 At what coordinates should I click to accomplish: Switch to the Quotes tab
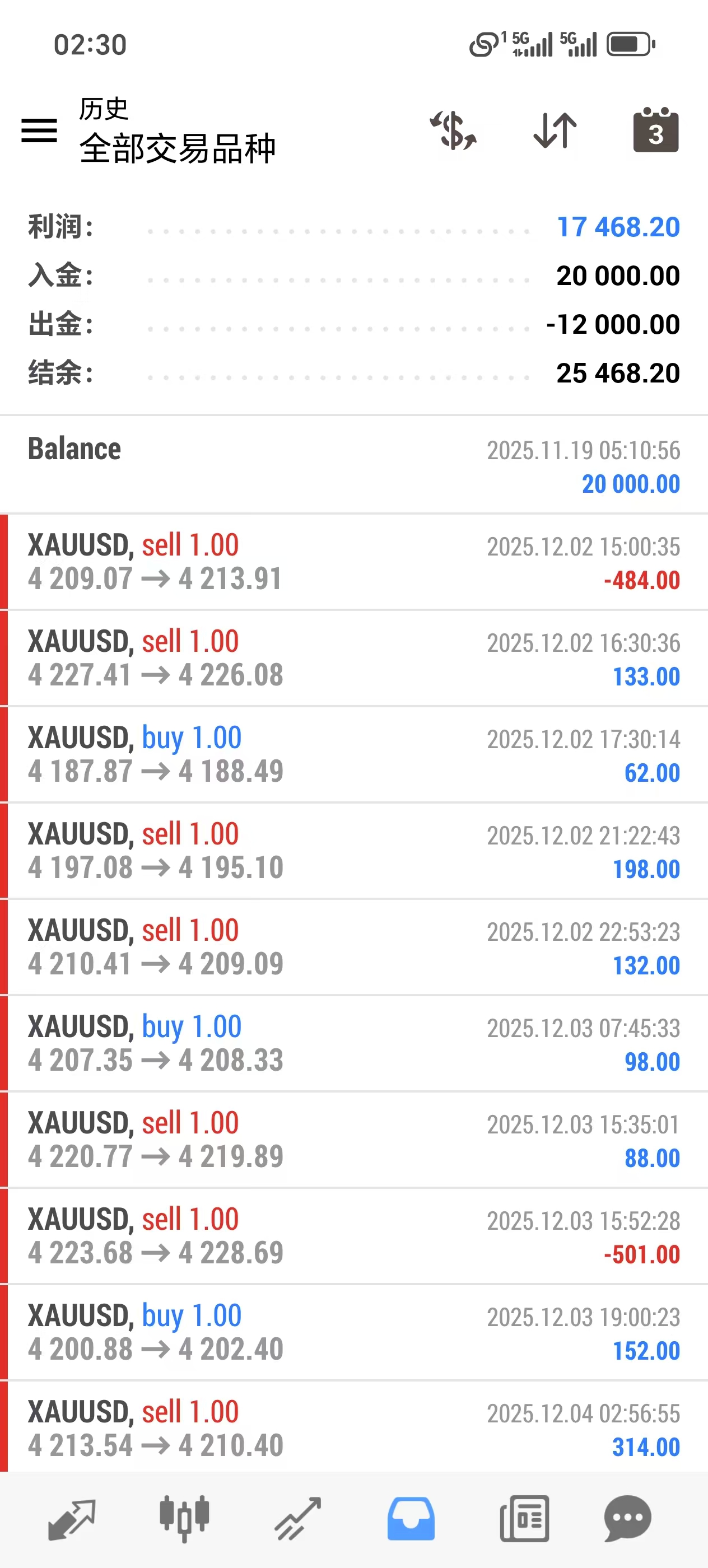pos(72,1519)
